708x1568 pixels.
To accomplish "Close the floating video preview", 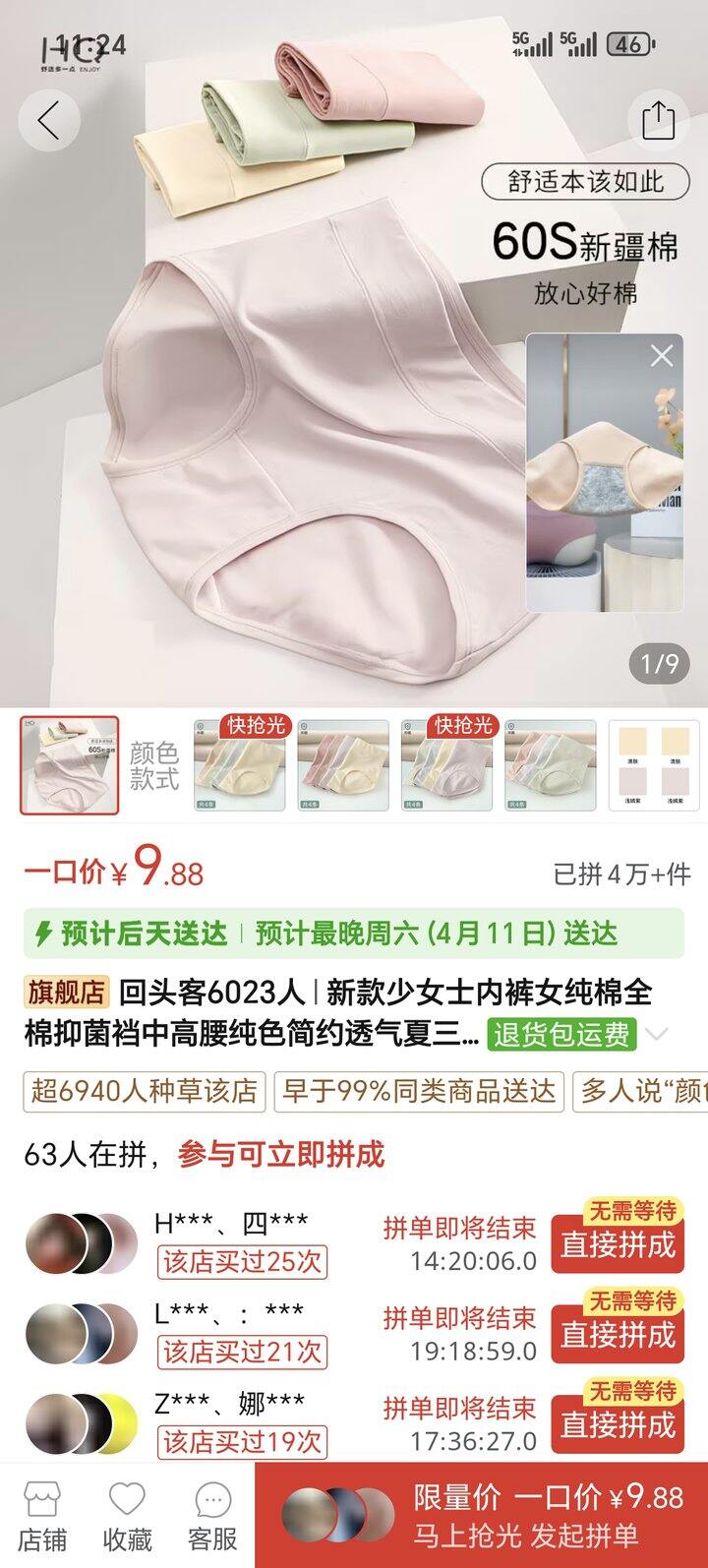I will [x=662, y=355].
